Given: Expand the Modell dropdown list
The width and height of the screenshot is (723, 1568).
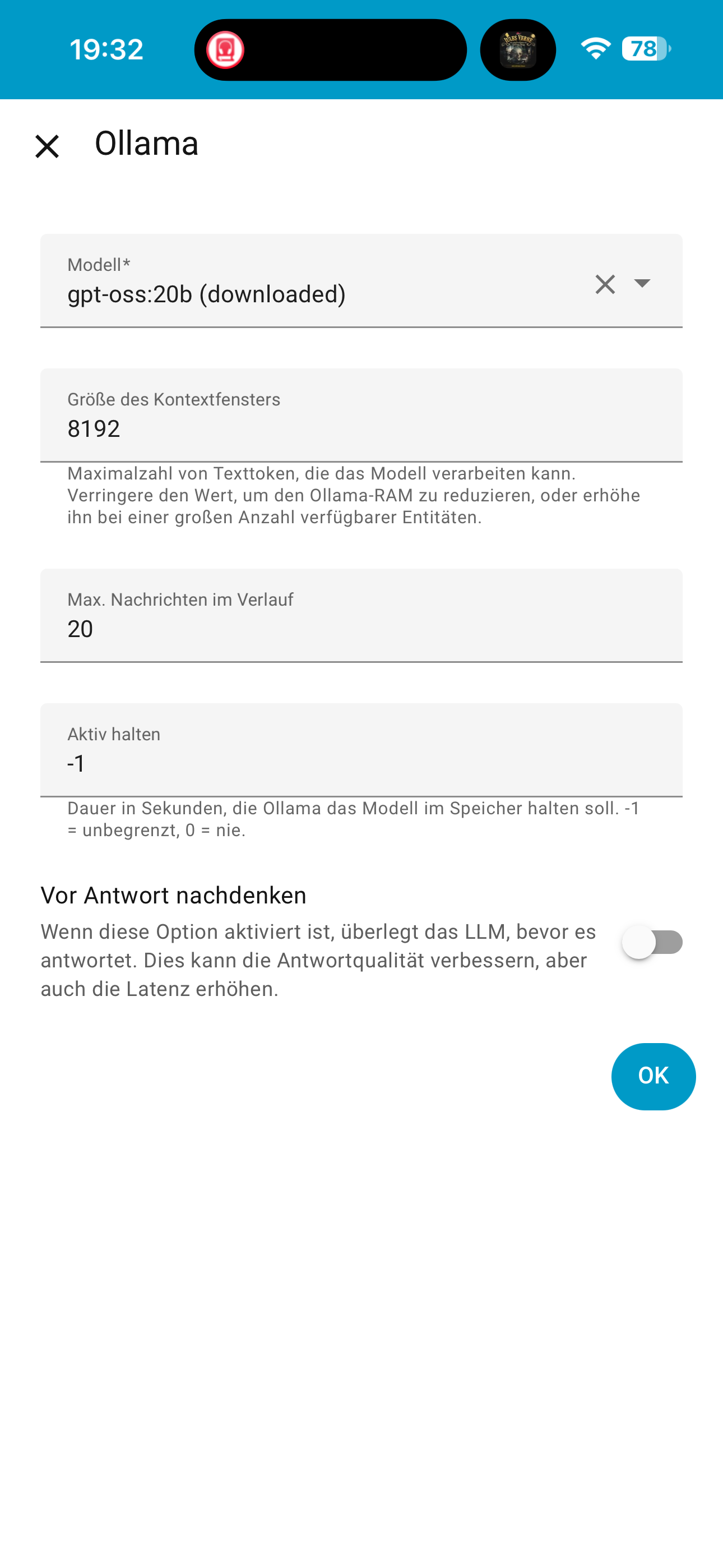Looking at the screenshot, I should pos(642,283).
